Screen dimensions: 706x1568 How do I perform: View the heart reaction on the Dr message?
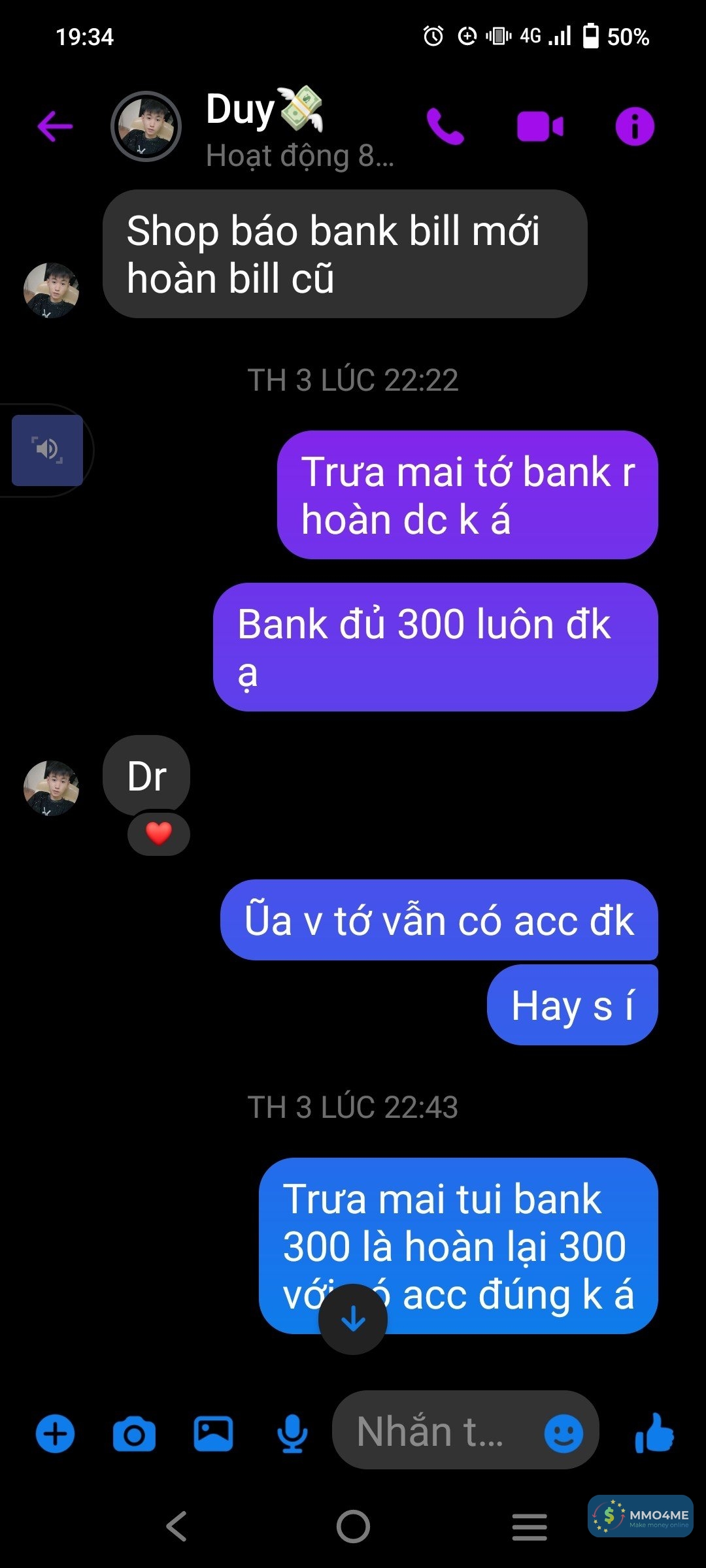(159, 834)
